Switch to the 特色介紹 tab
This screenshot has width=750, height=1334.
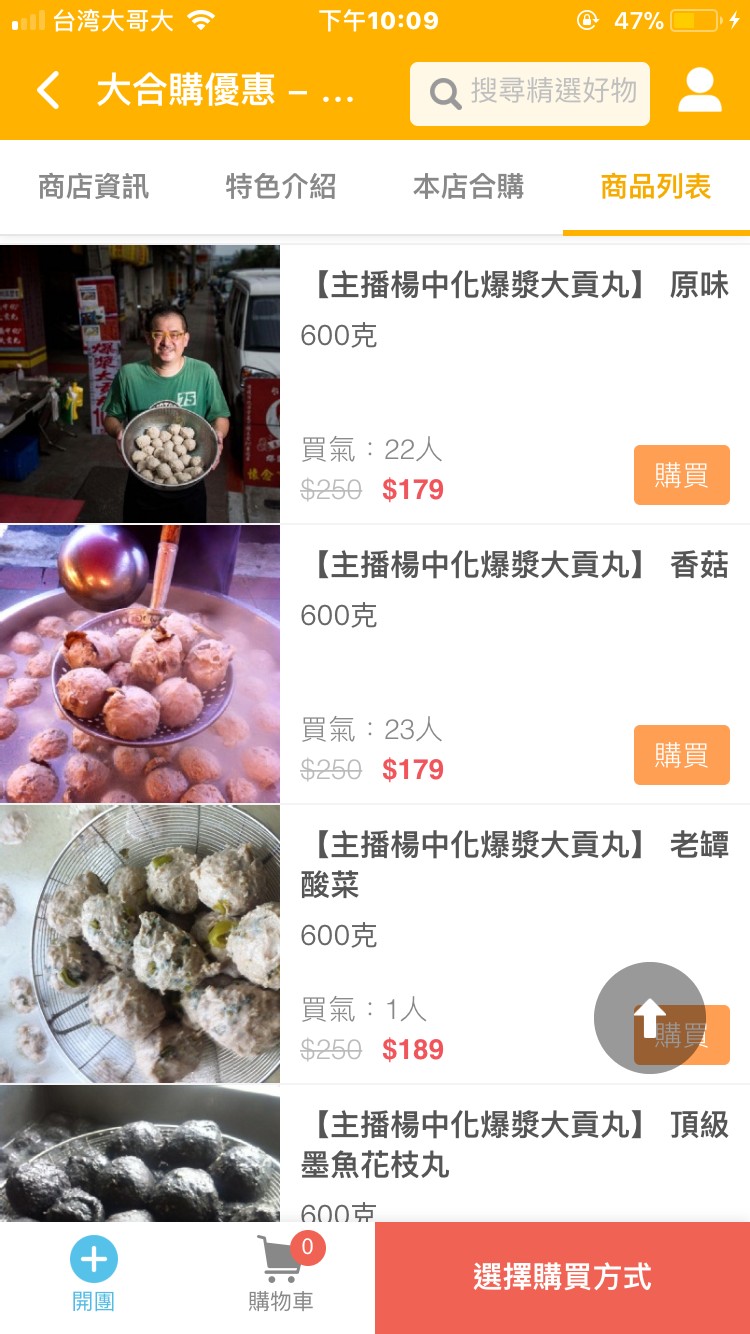pos(281,187)
